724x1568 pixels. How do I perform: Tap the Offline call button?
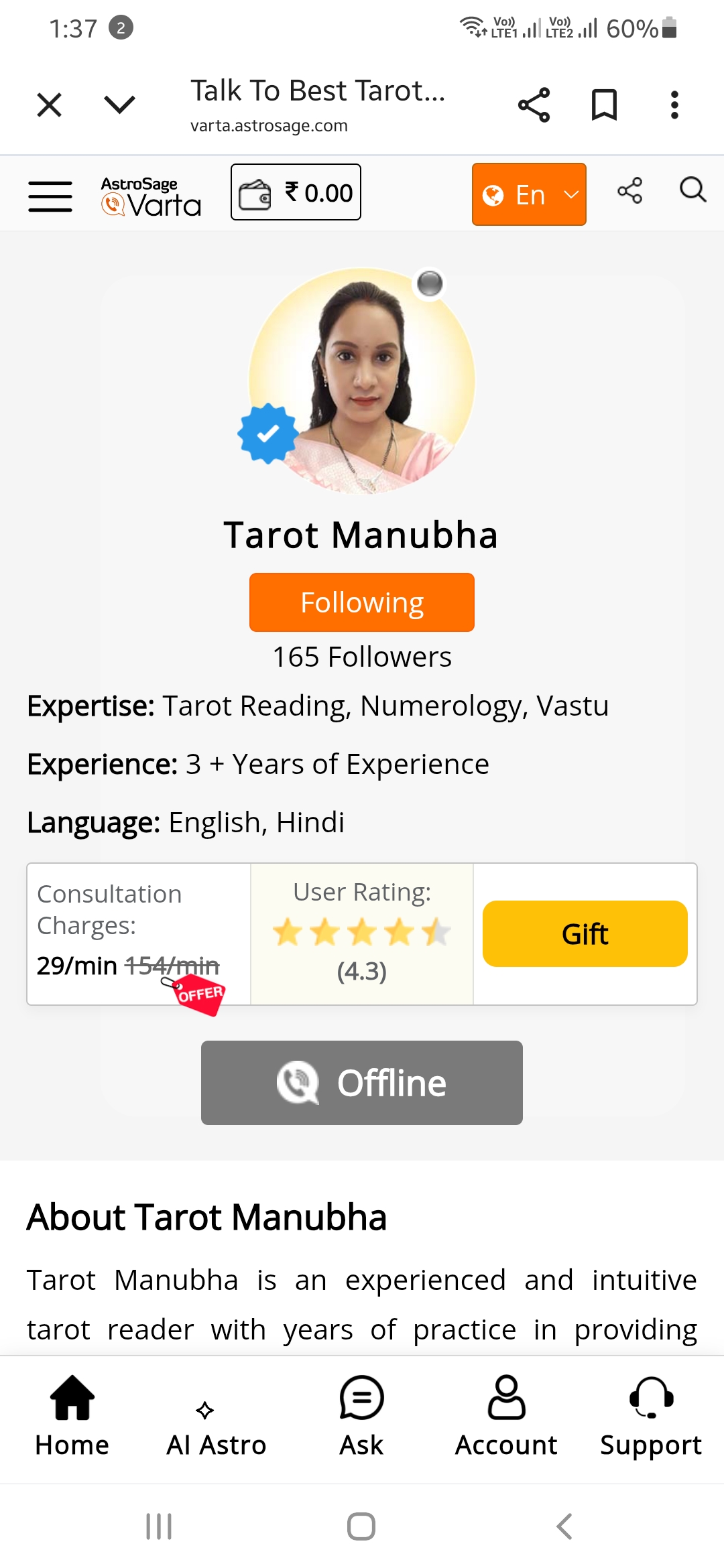(x=362, y=1082)
